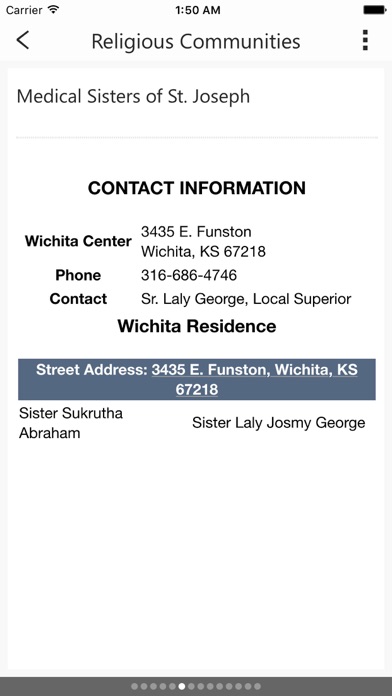Open the 3435 E. Funston street address link
Viewport: 392px width, 696px height.
pyautogui.click(x=254, y=380)
